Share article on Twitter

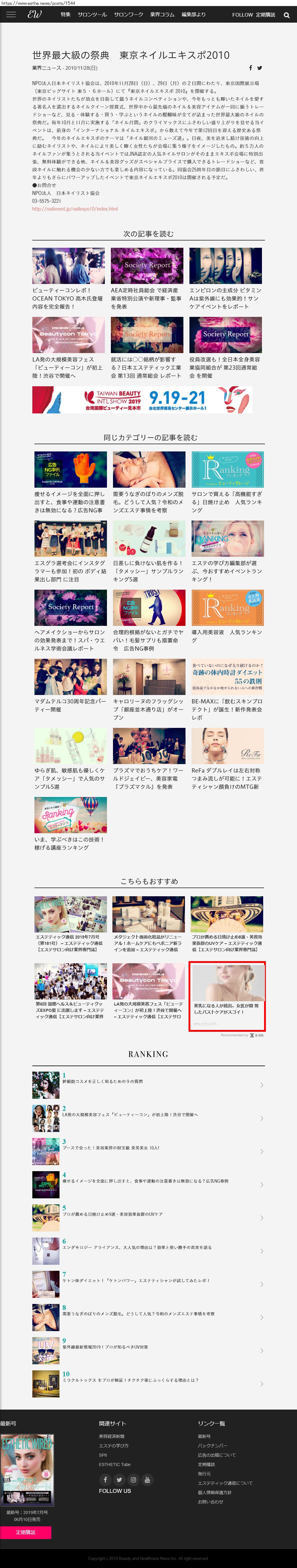(x=259, y=68)
